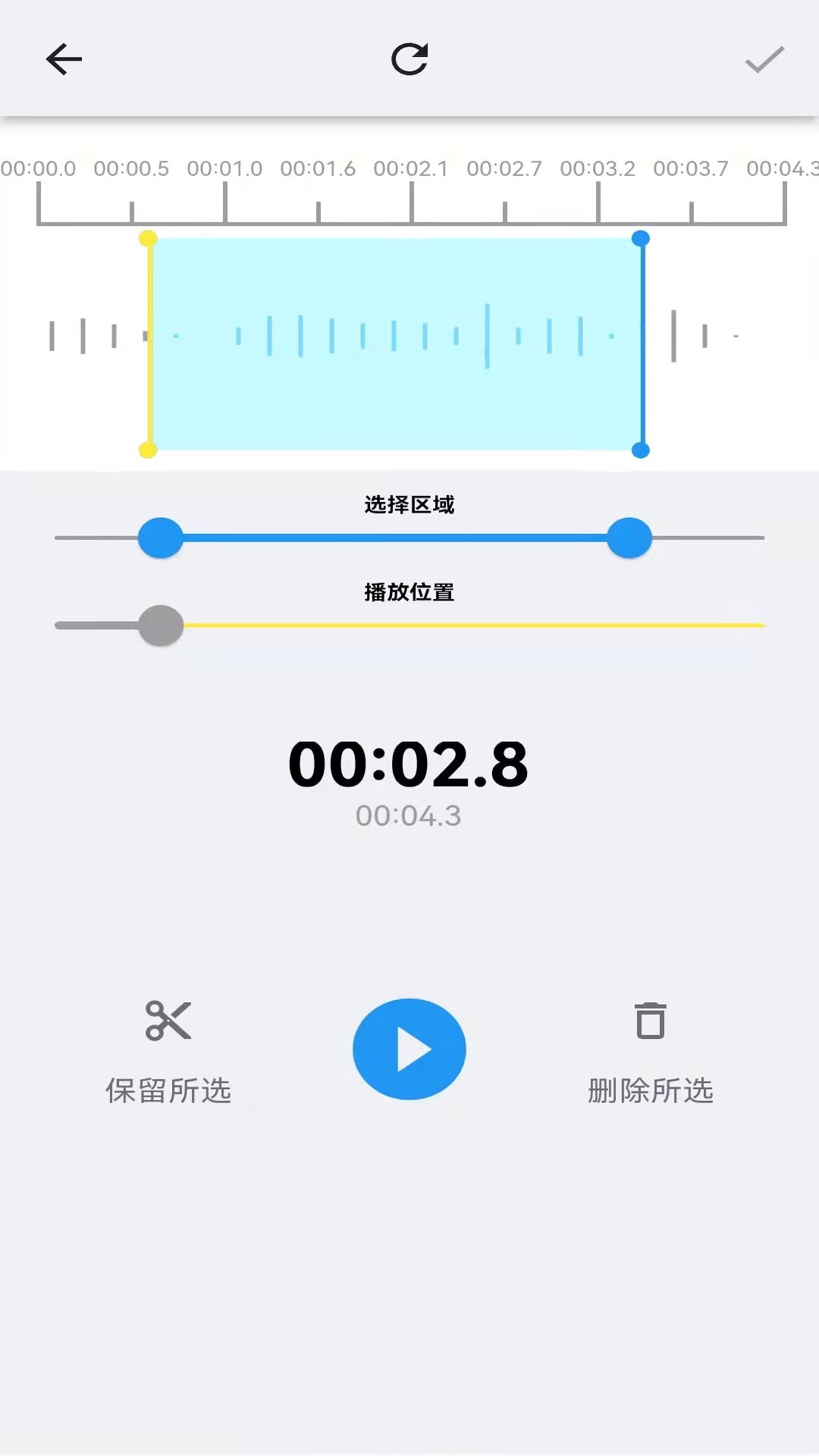Click the highlighted waveform selection area
This screenshot has height=1456, width=819.
394,345
